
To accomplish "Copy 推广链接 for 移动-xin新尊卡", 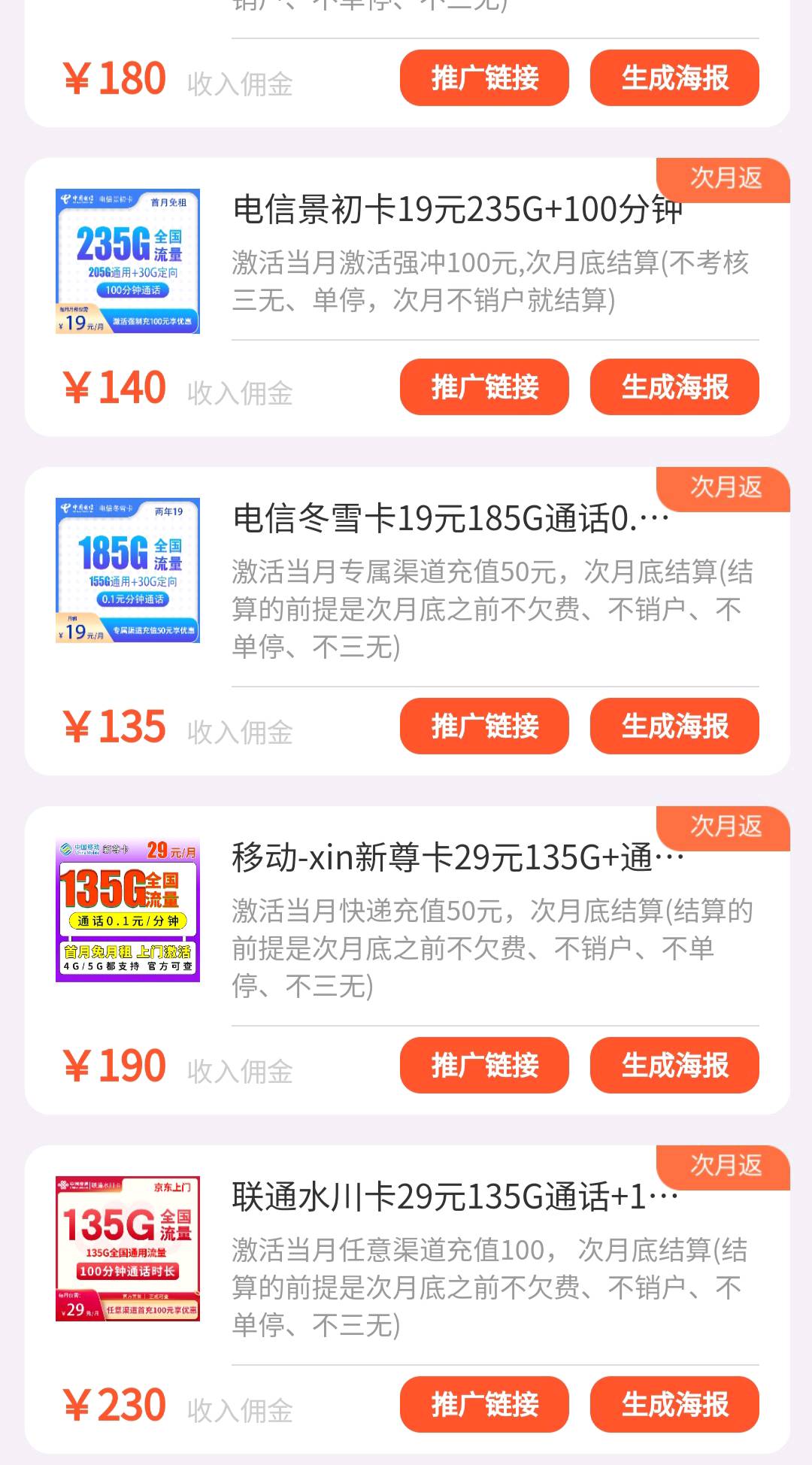I will pyautogui.click(x=484, y=1066).
